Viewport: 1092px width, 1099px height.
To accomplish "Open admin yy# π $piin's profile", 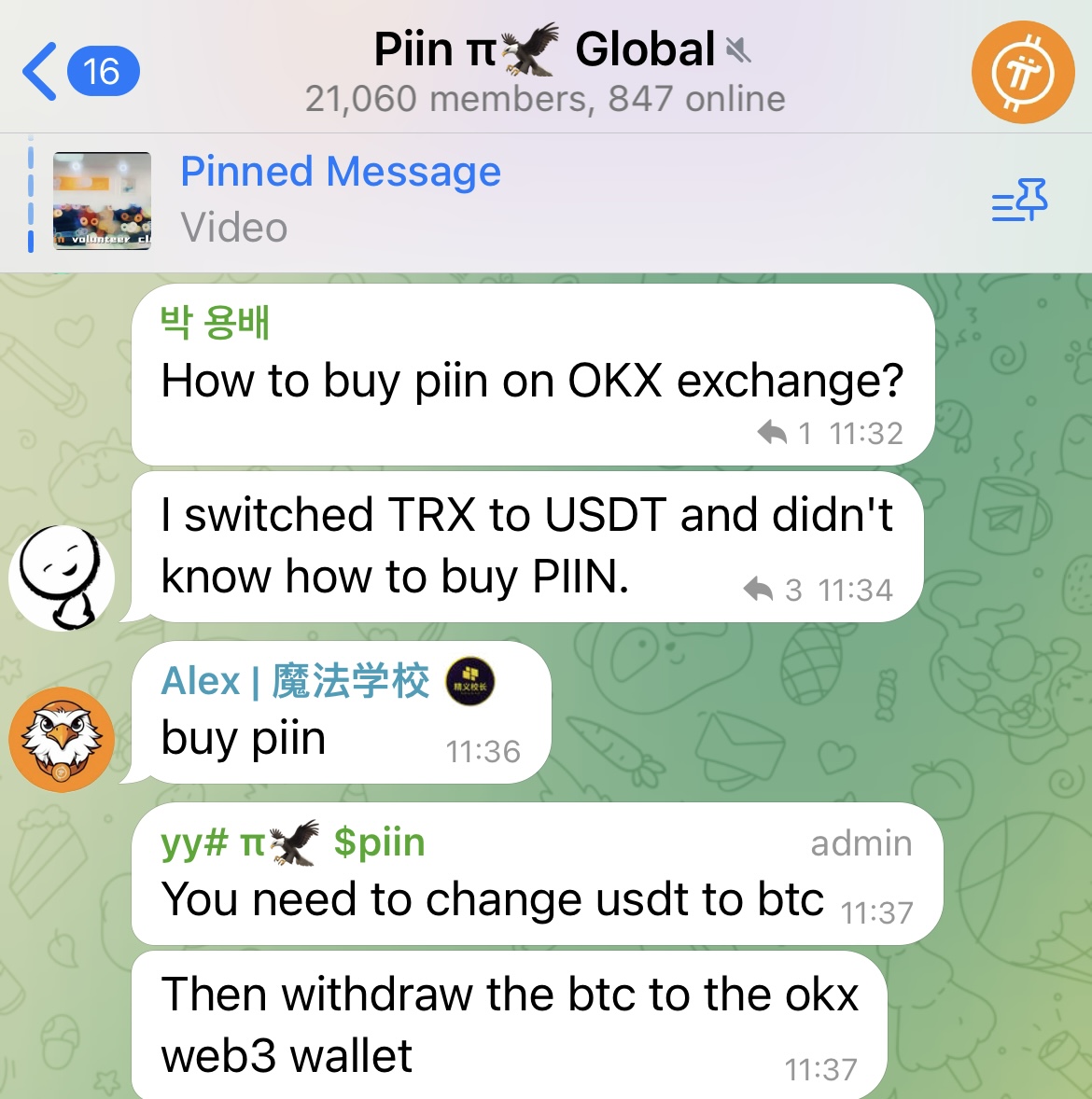I will pyautogui.click(x=293, y=842).
